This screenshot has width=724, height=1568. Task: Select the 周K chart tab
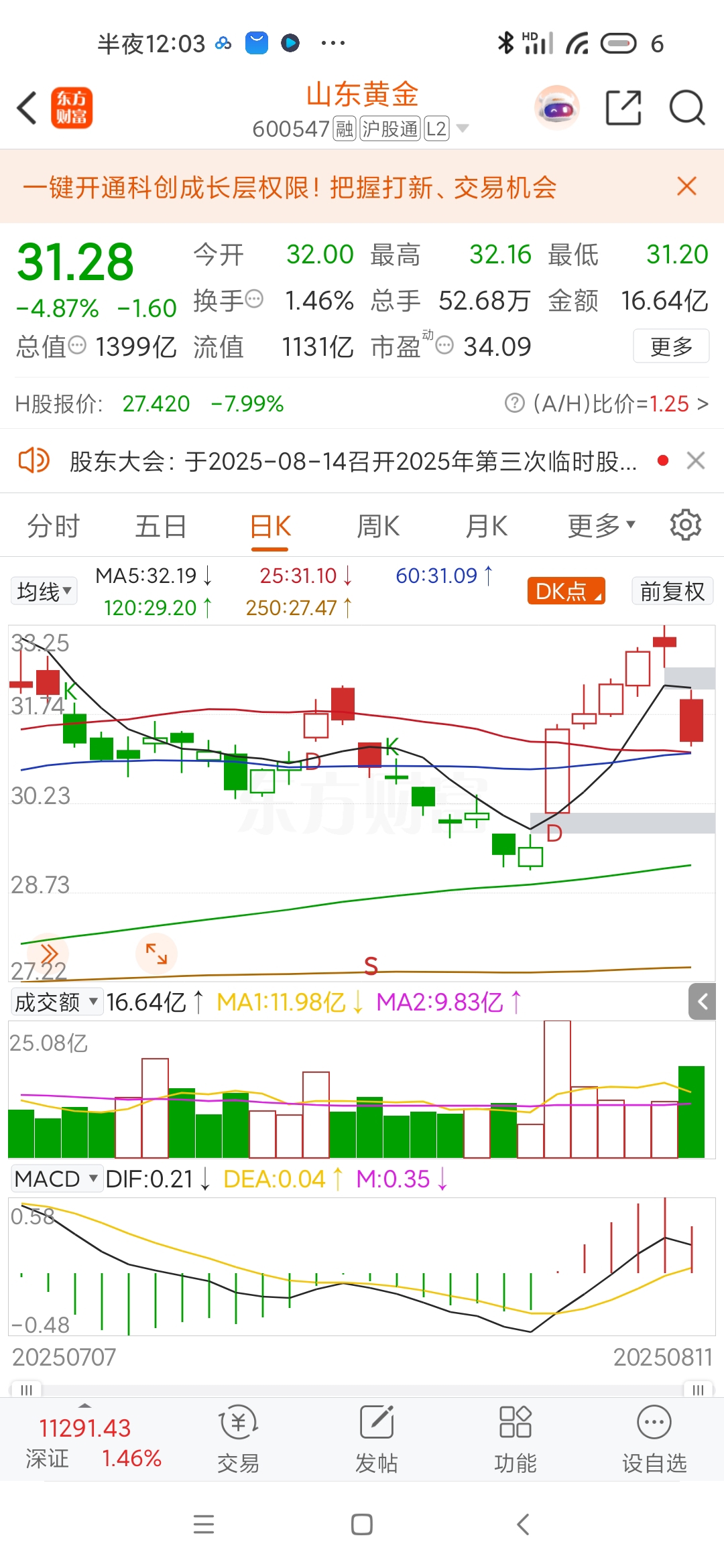click(x=378, y=526)
